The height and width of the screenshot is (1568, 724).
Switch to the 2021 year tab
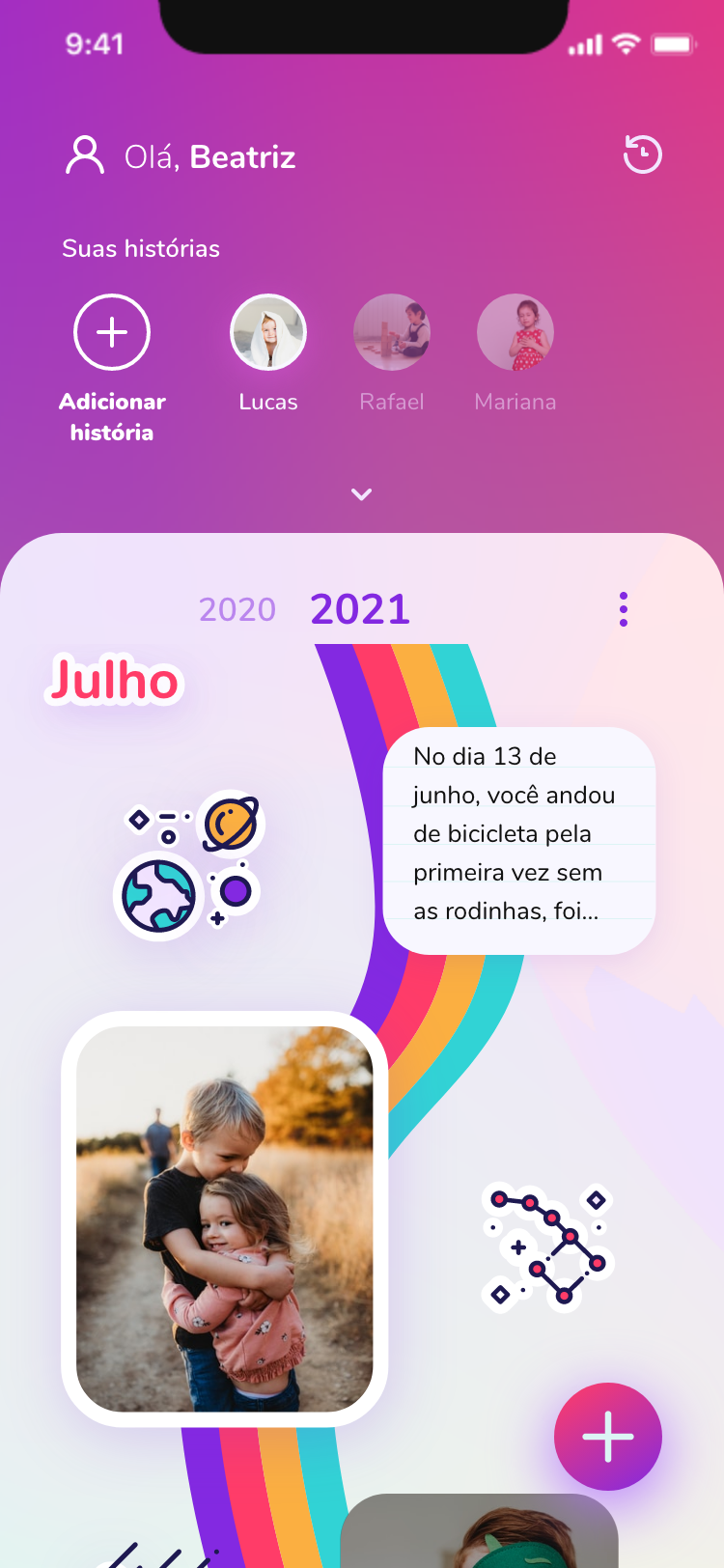[360, 609]
